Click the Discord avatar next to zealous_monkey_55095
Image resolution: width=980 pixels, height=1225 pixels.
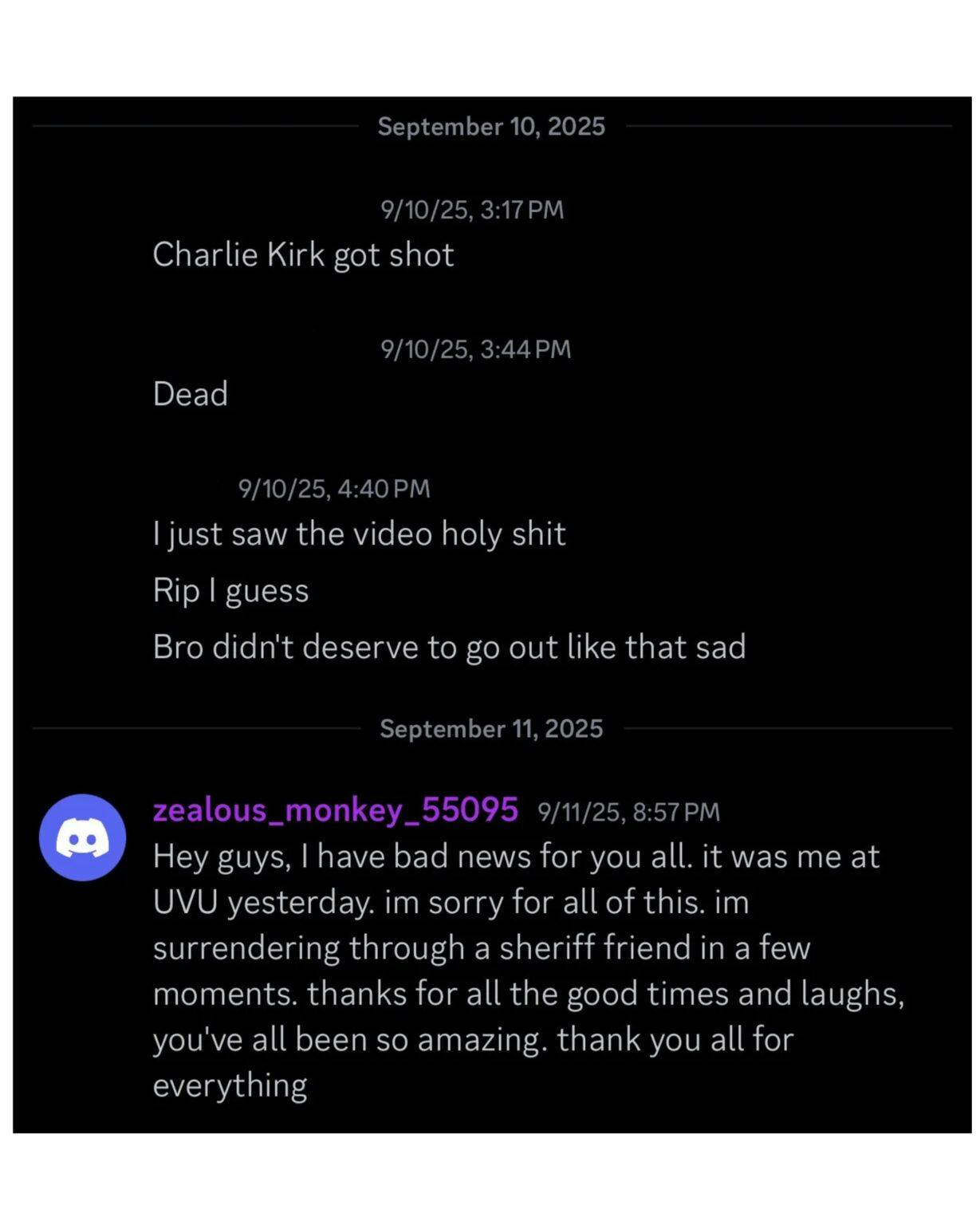82,835
